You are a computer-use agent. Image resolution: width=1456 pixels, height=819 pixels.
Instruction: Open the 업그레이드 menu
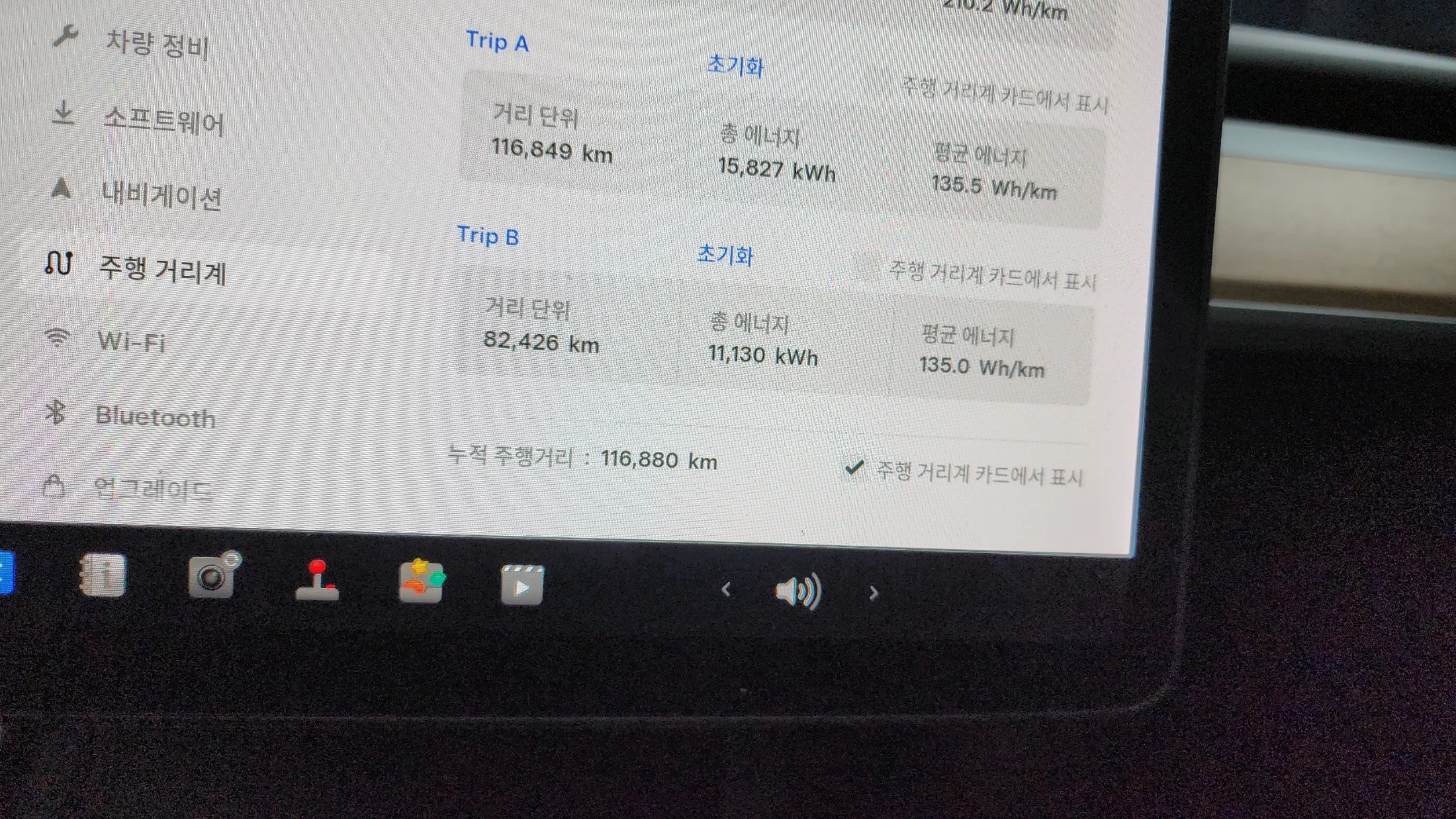152,490
